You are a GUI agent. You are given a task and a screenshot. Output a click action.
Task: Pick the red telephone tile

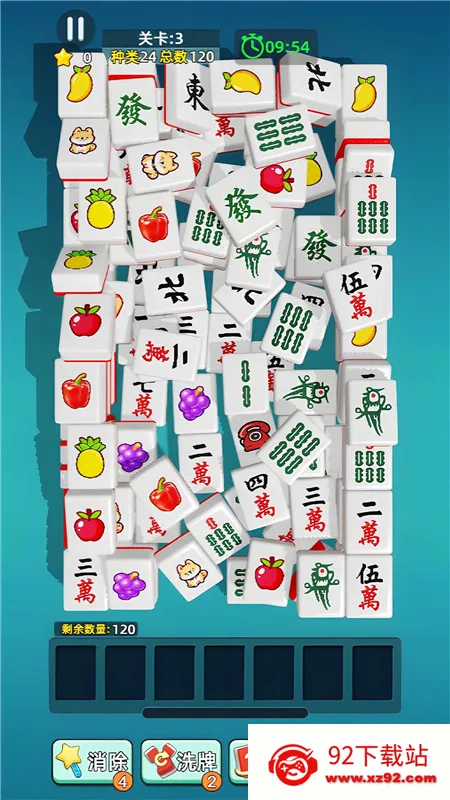pos(252,436)
